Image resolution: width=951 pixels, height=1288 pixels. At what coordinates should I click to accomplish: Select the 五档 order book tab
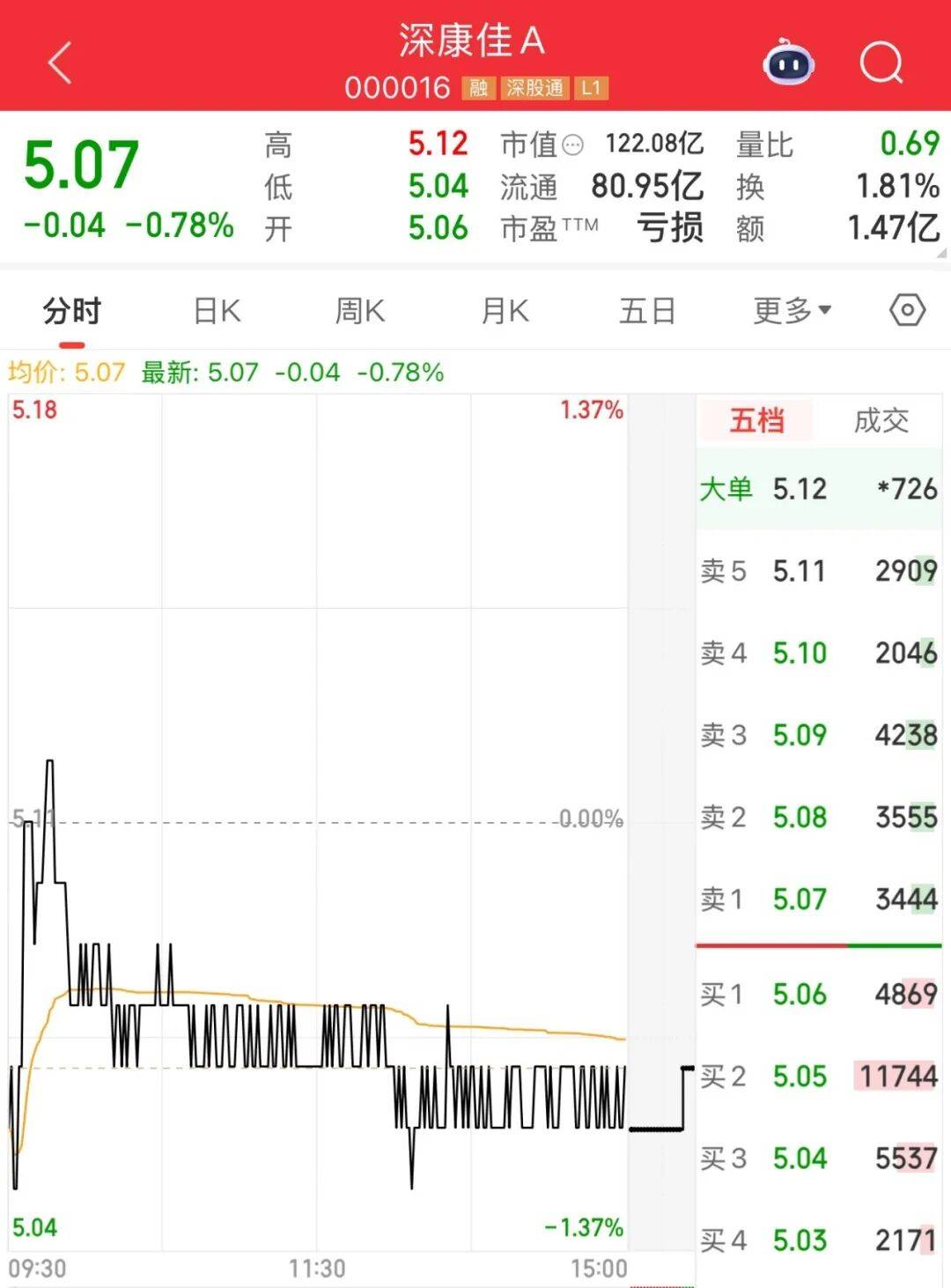click(756, 421)
